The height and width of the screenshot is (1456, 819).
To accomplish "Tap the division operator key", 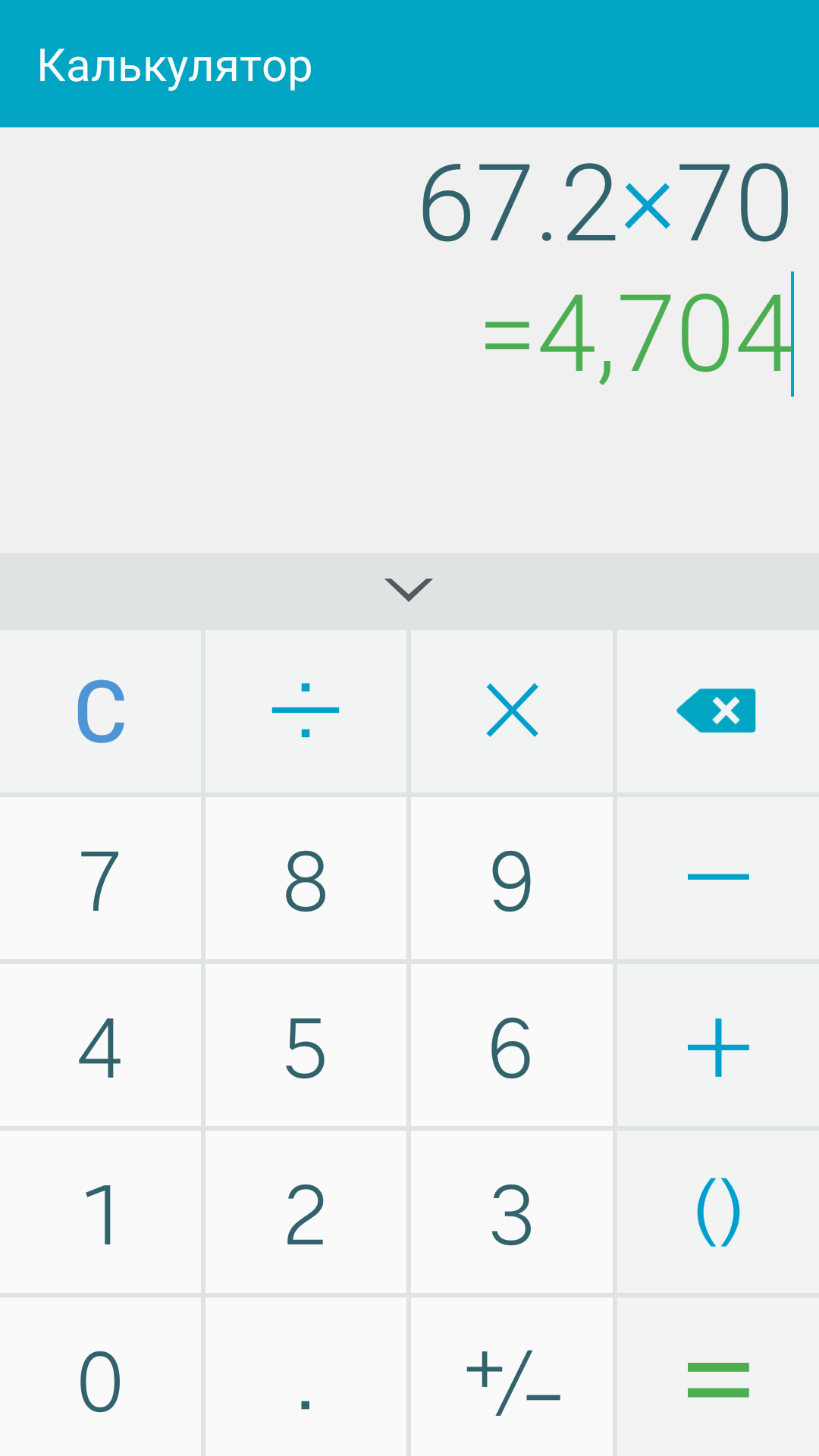I will click(306, 711).
